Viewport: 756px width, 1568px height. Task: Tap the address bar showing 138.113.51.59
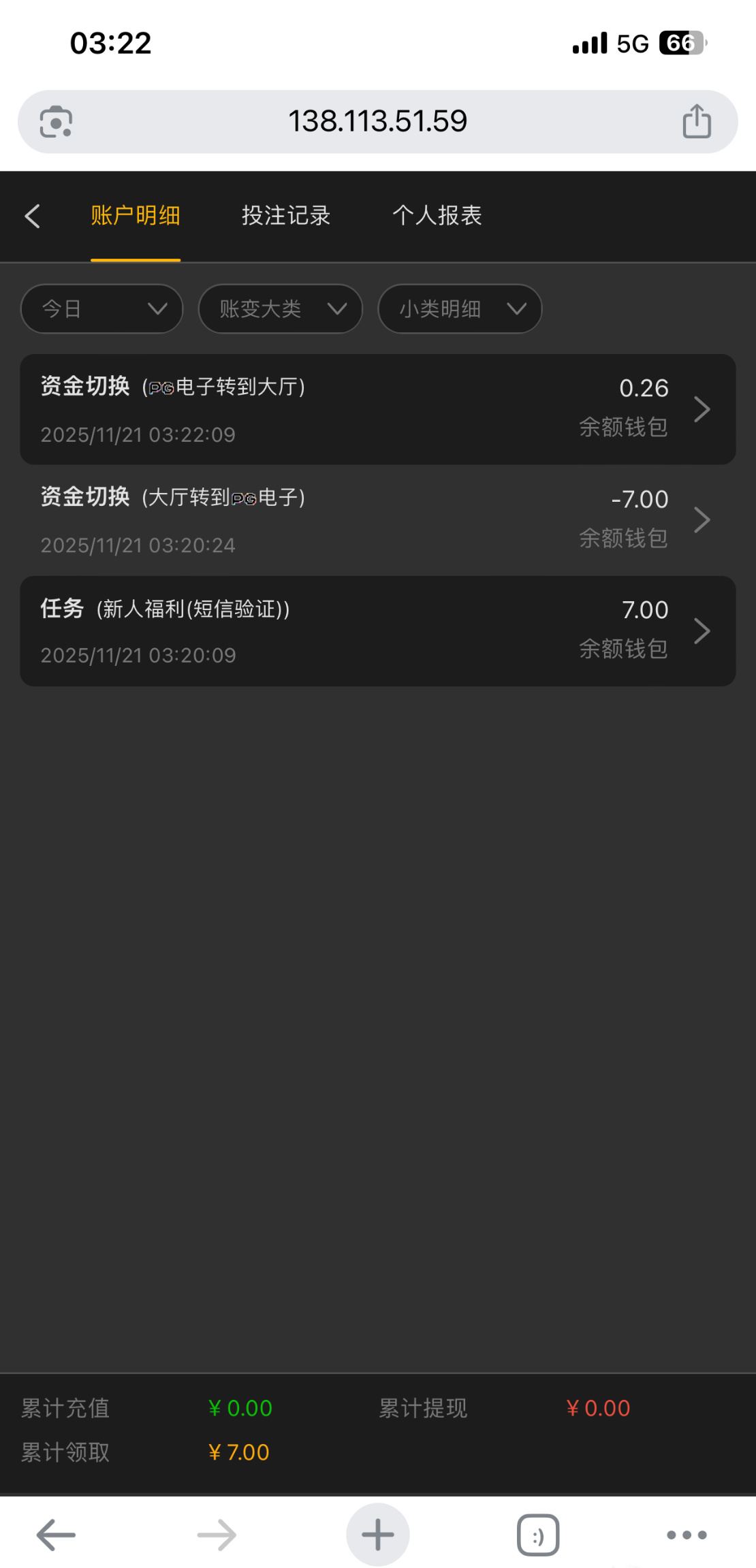[x=377, y=122]
